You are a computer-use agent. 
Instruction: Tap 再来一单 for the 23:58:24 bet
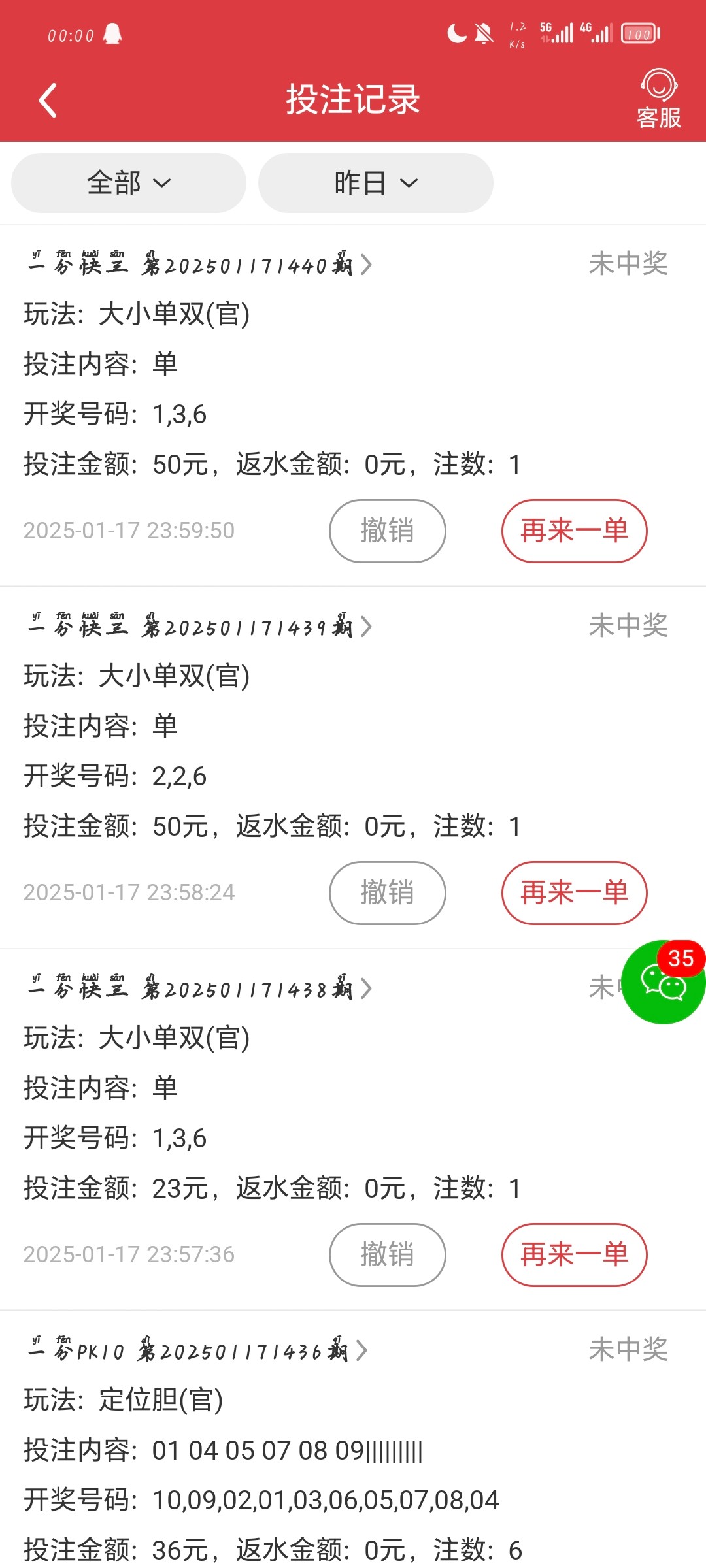[x=574, y=892]
